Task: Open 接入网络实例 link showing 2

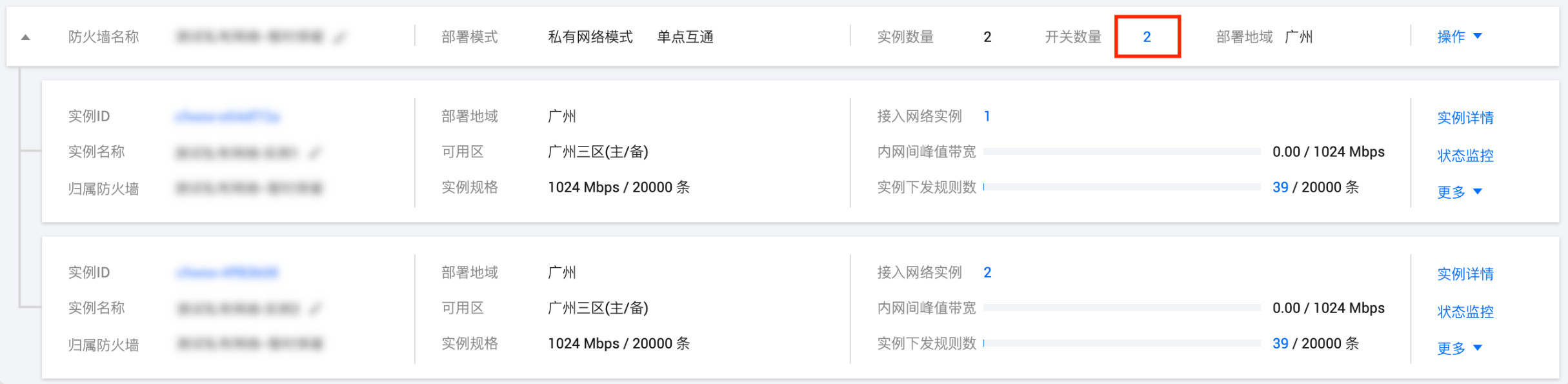Action: (x=987, y=272)
